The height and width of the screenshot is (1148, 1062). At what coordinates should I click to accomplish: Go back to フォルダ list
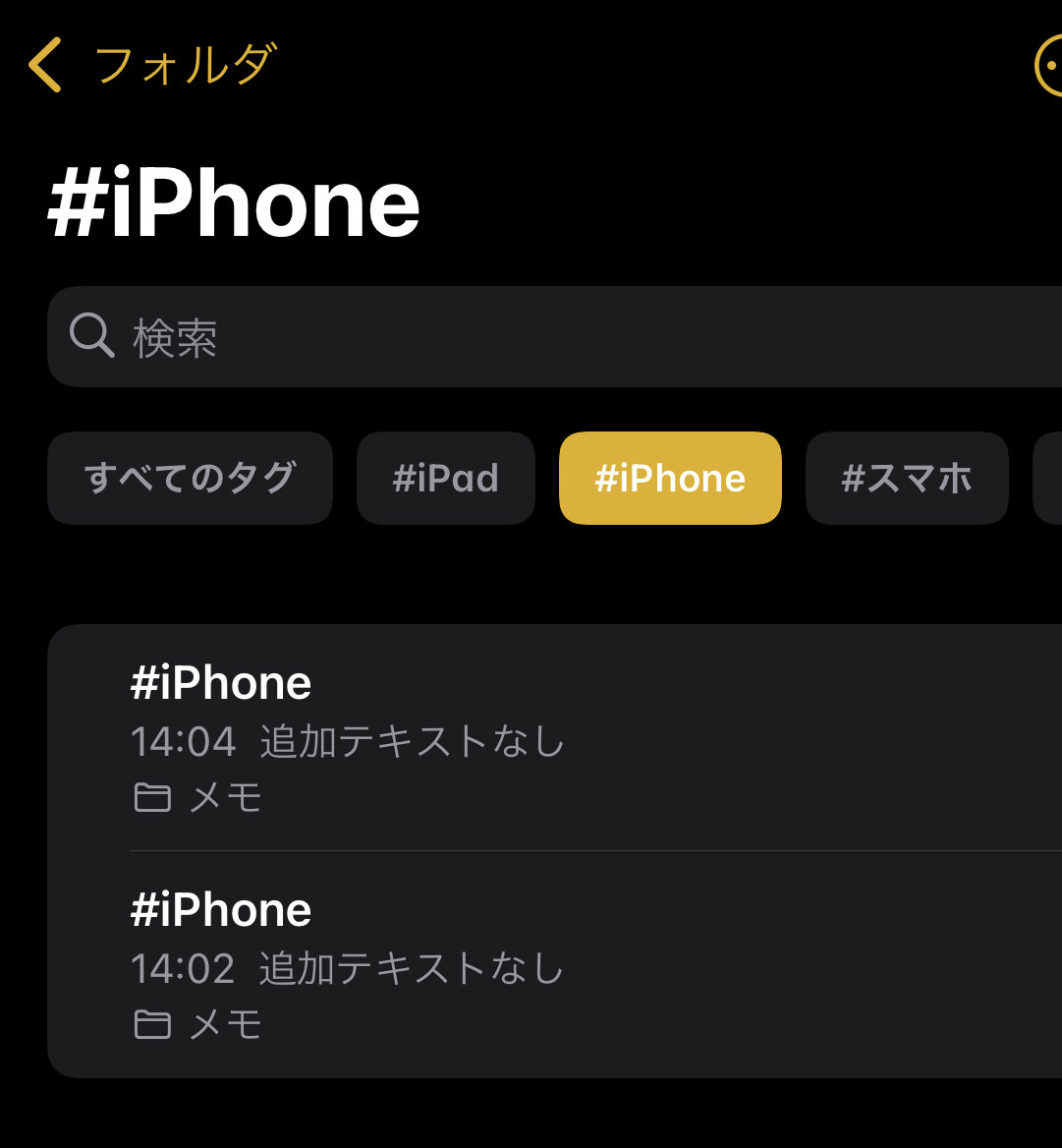(147, 65)
